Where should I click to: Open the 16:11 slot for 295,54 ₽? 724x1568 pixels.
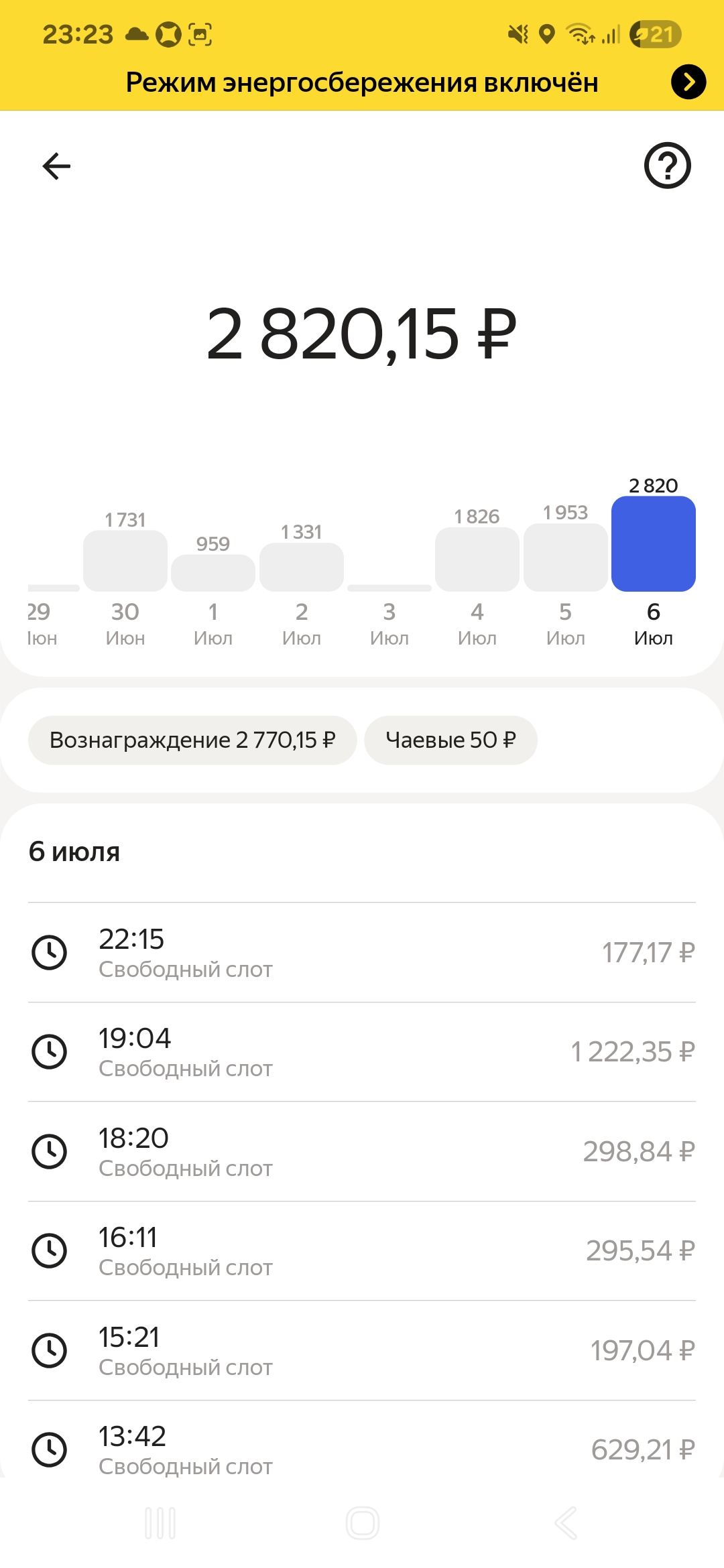click(362, 1251)
